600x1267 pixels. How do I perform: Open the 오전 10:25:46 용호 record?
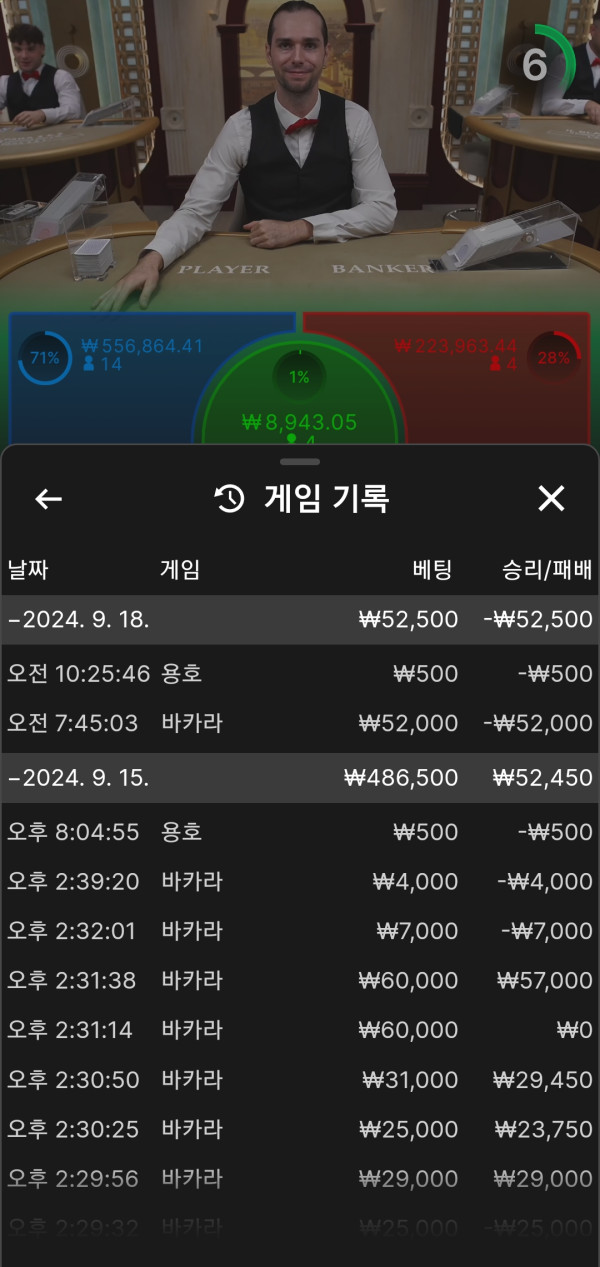coord(300,674)
